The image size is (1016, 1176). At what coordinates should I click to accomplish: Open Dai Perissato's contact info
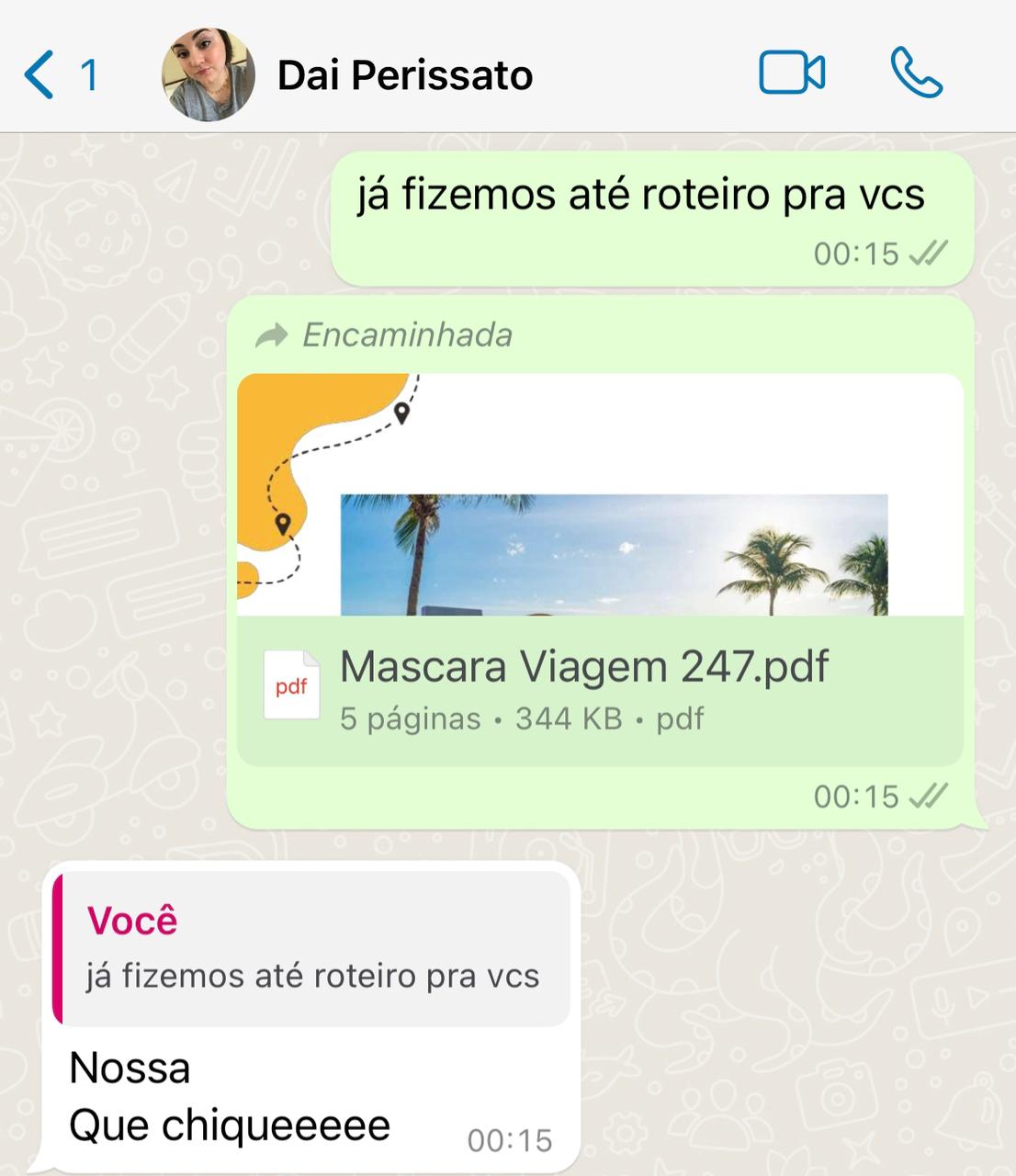click(x=404, y=75)
